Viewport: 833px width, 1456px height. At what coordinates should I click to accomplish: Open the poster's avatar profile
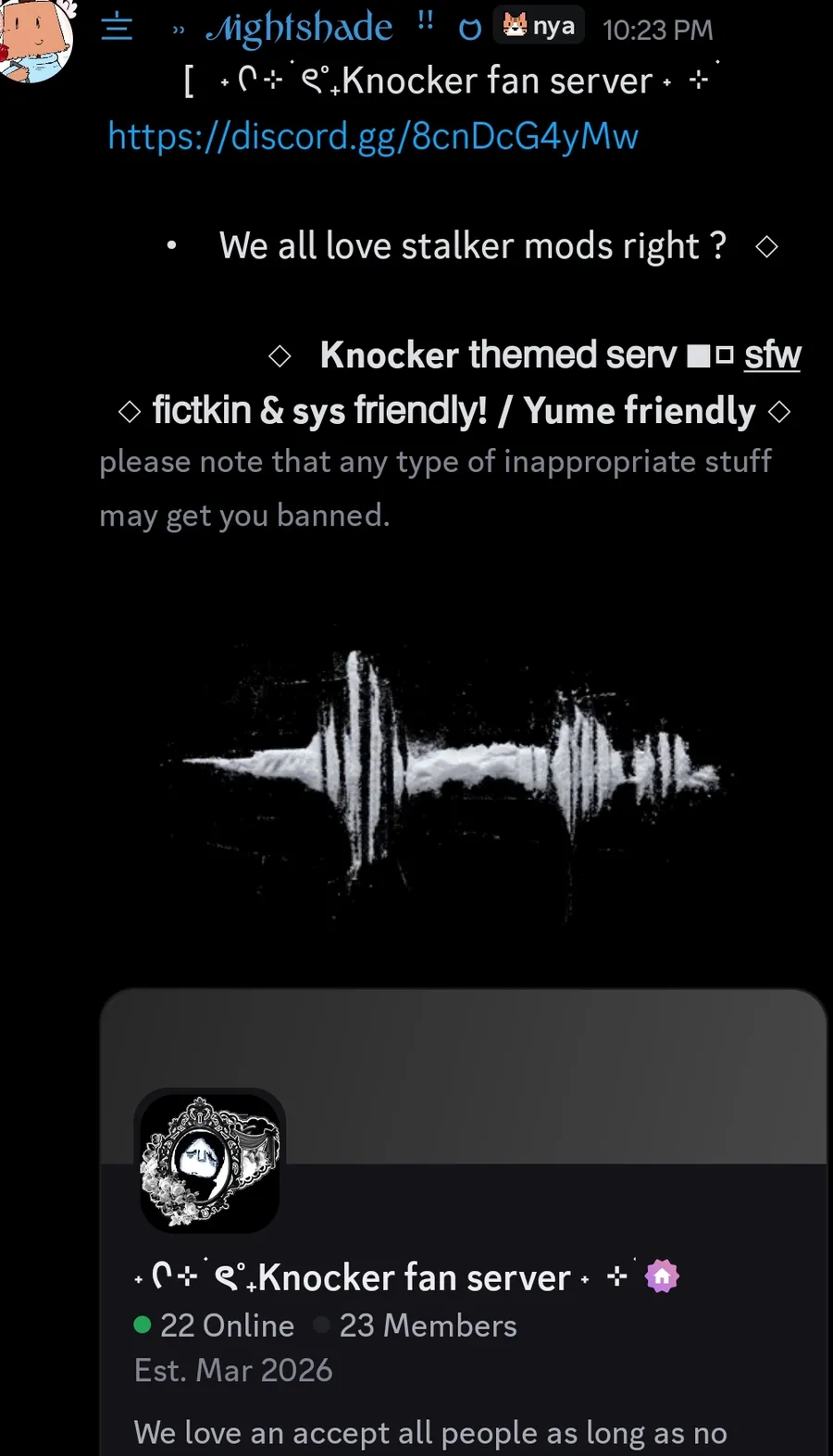pos(33,39)
